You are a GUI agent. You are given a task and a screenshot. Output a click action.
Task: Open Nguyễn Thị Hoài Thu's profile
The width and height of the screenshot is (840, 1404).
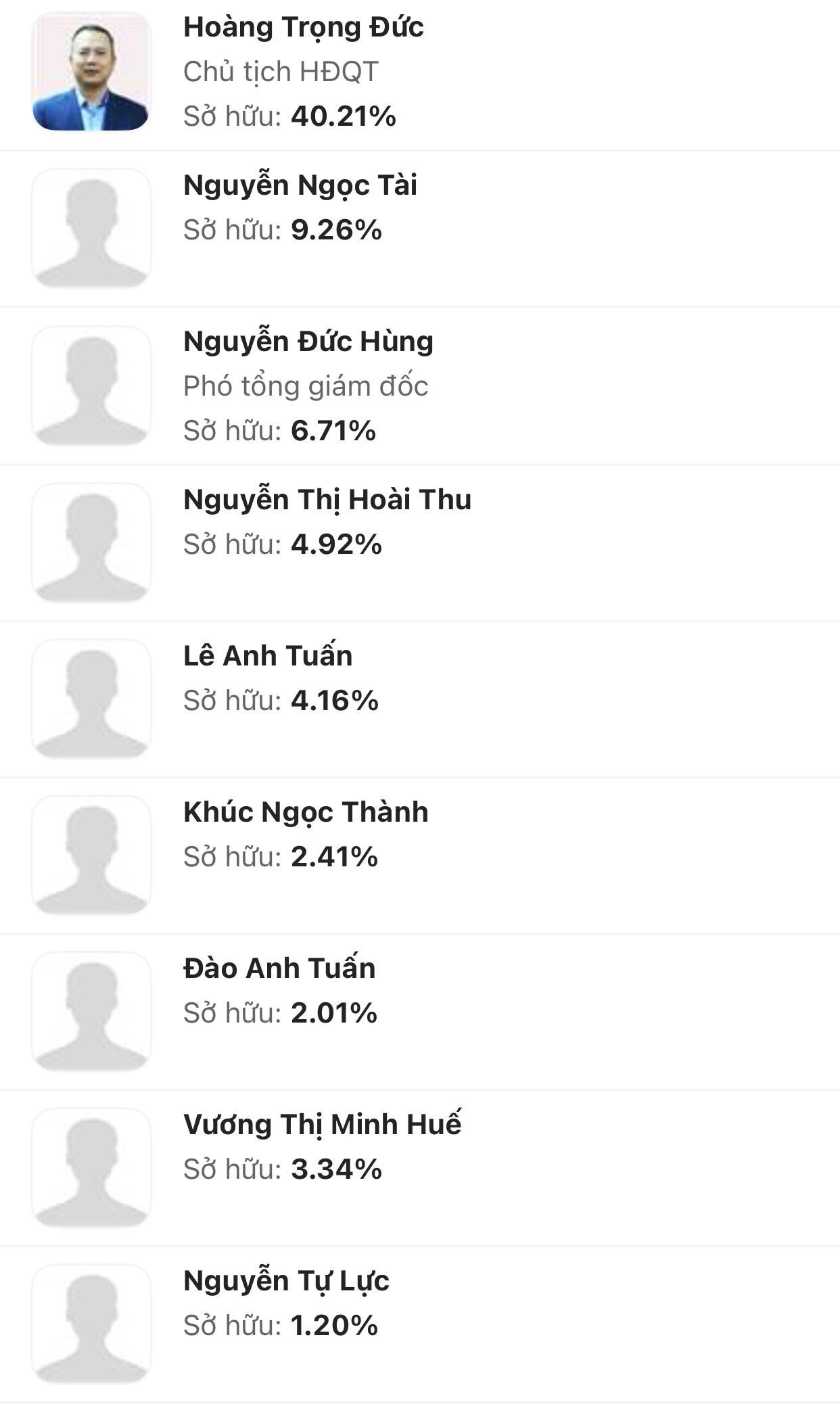(327, 500)
